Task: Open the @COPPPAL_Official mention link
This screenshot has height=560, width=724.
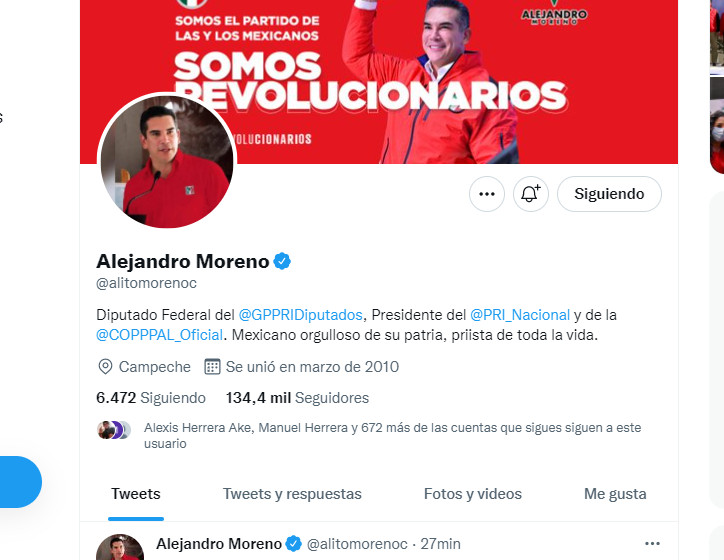Action: click(160, 335)
